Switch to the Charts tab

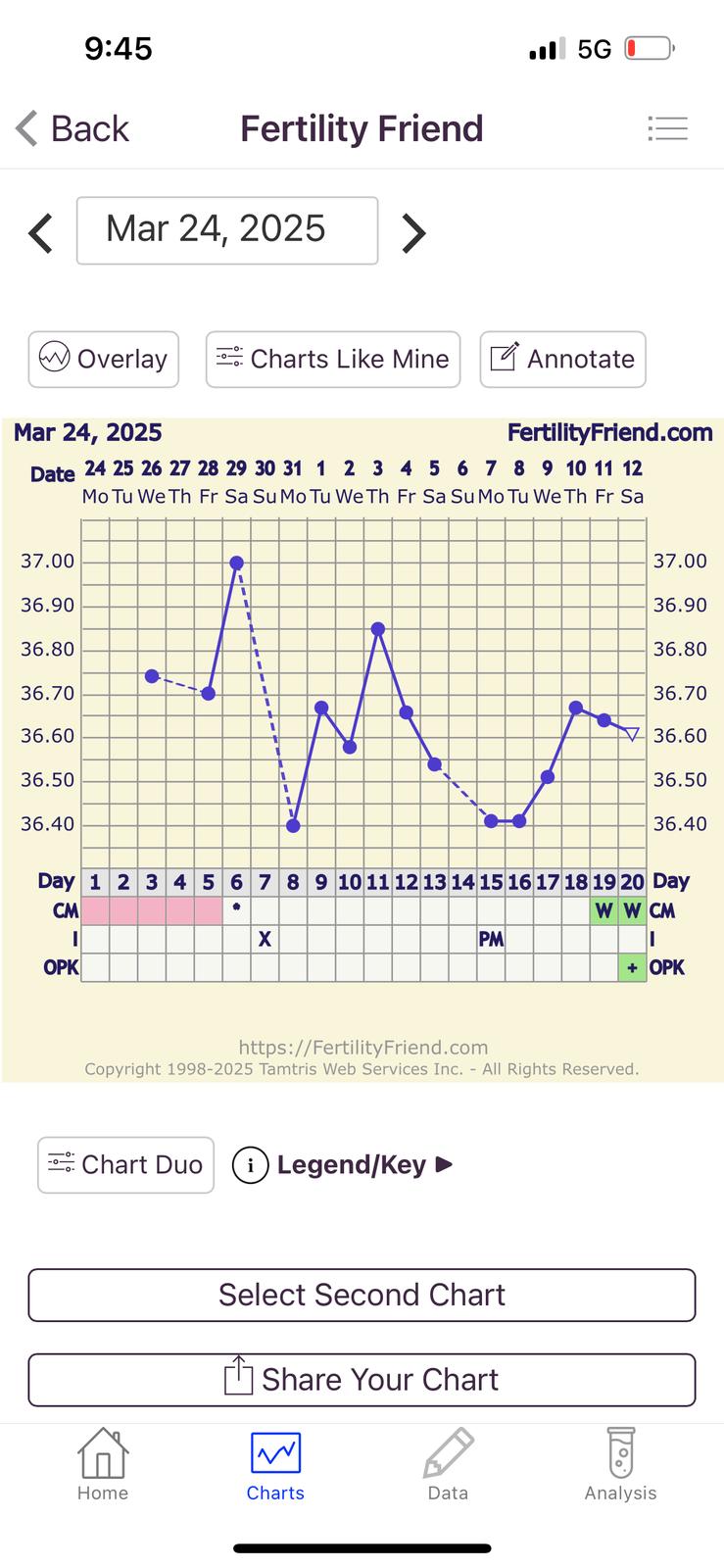coord(275,1465)
